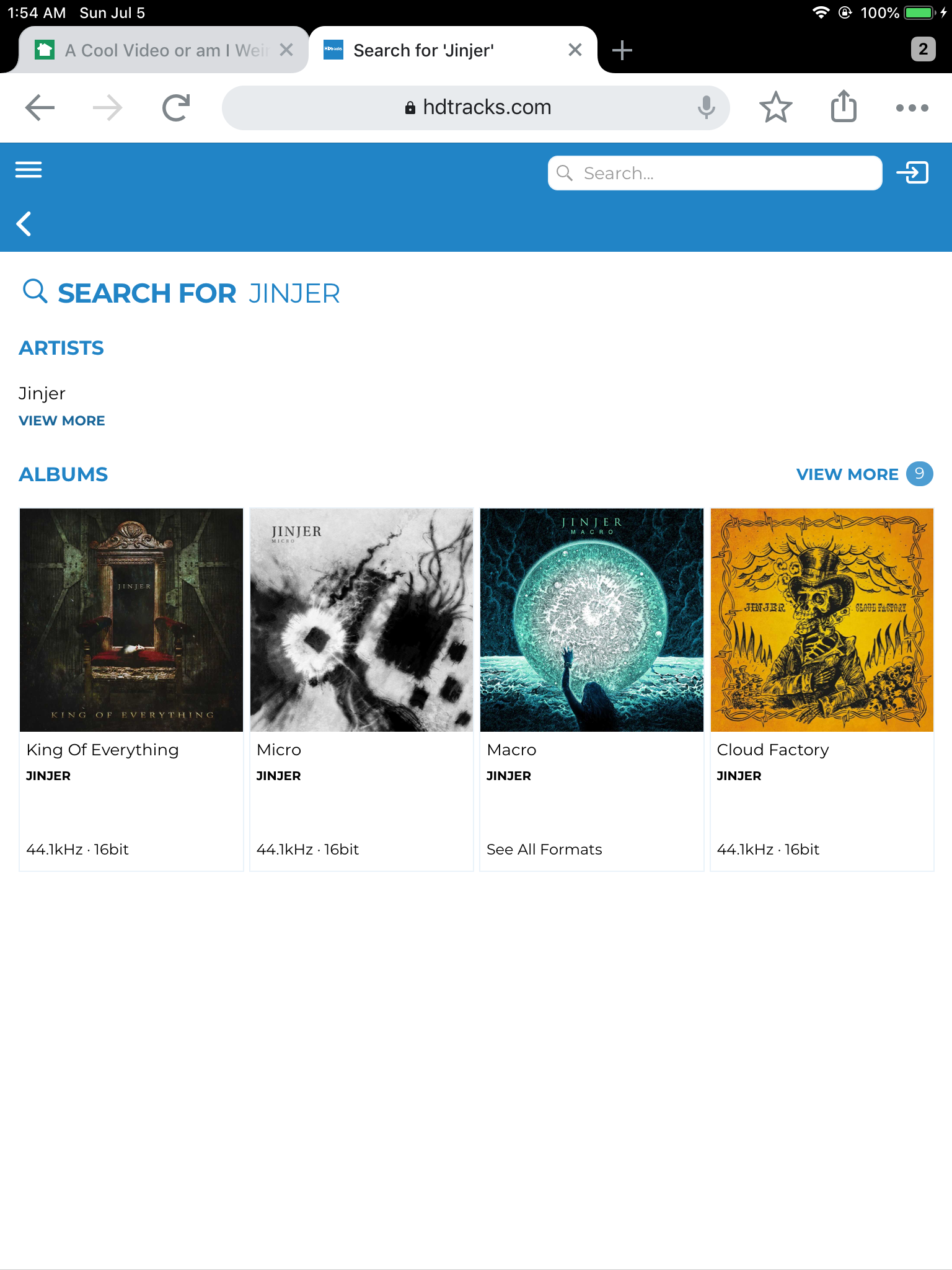Open the hamburger menu
The height and width of the screenshot is (1270, 952).
coord(29,170)
